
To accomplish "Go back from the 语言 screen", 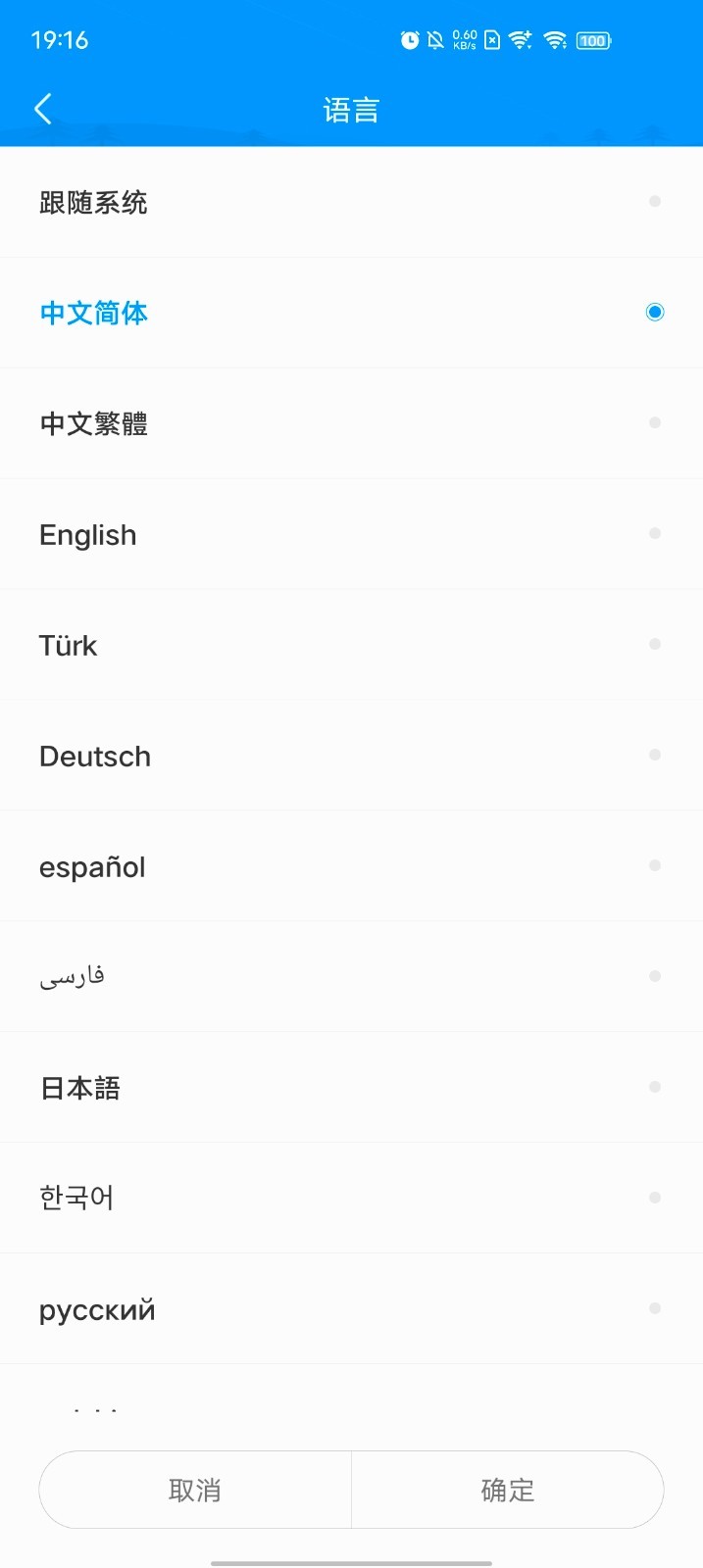I will [43, 109].
